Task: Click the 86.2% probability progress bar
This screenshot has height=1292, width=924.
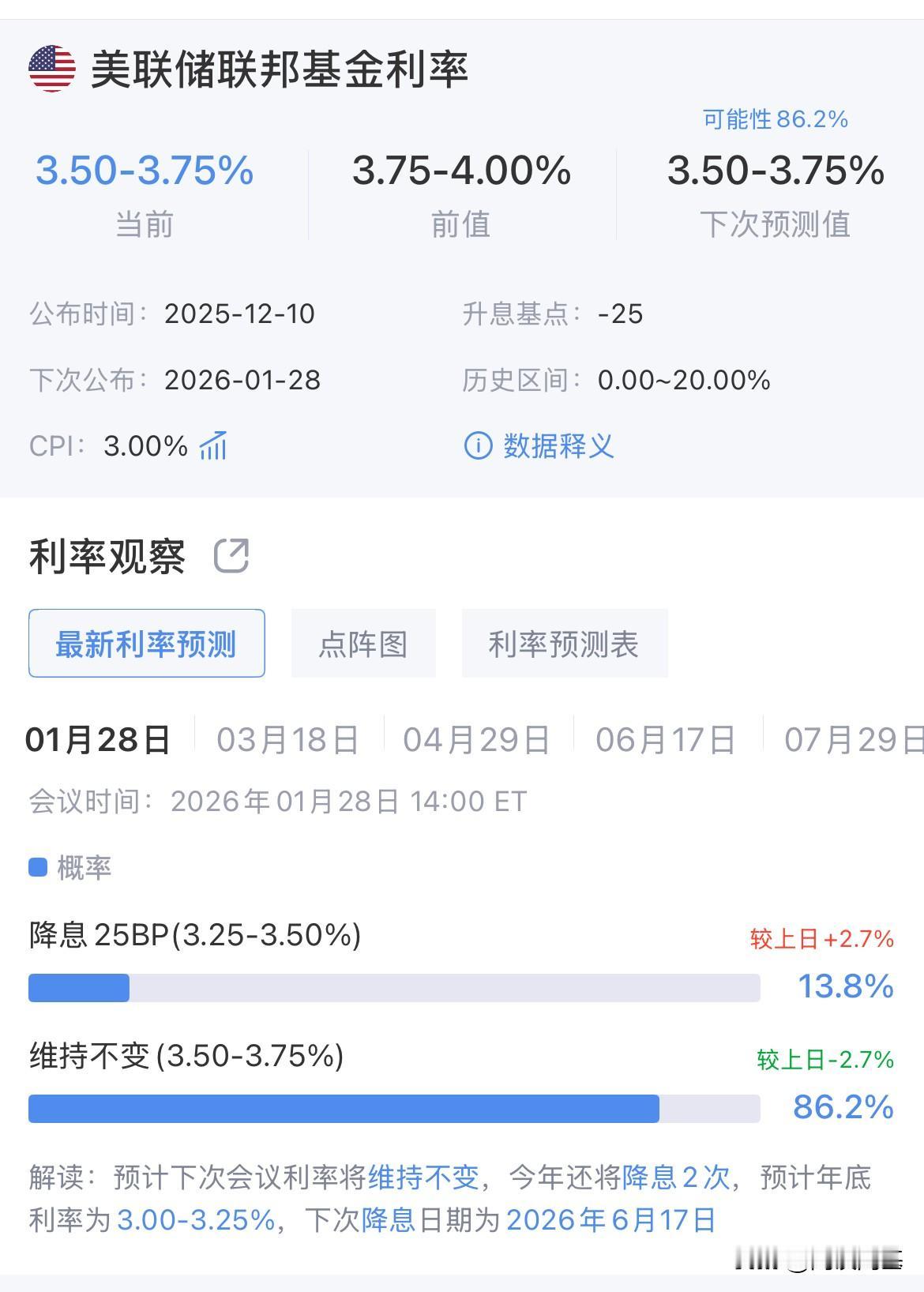Action: click(x=344, y=1109)
